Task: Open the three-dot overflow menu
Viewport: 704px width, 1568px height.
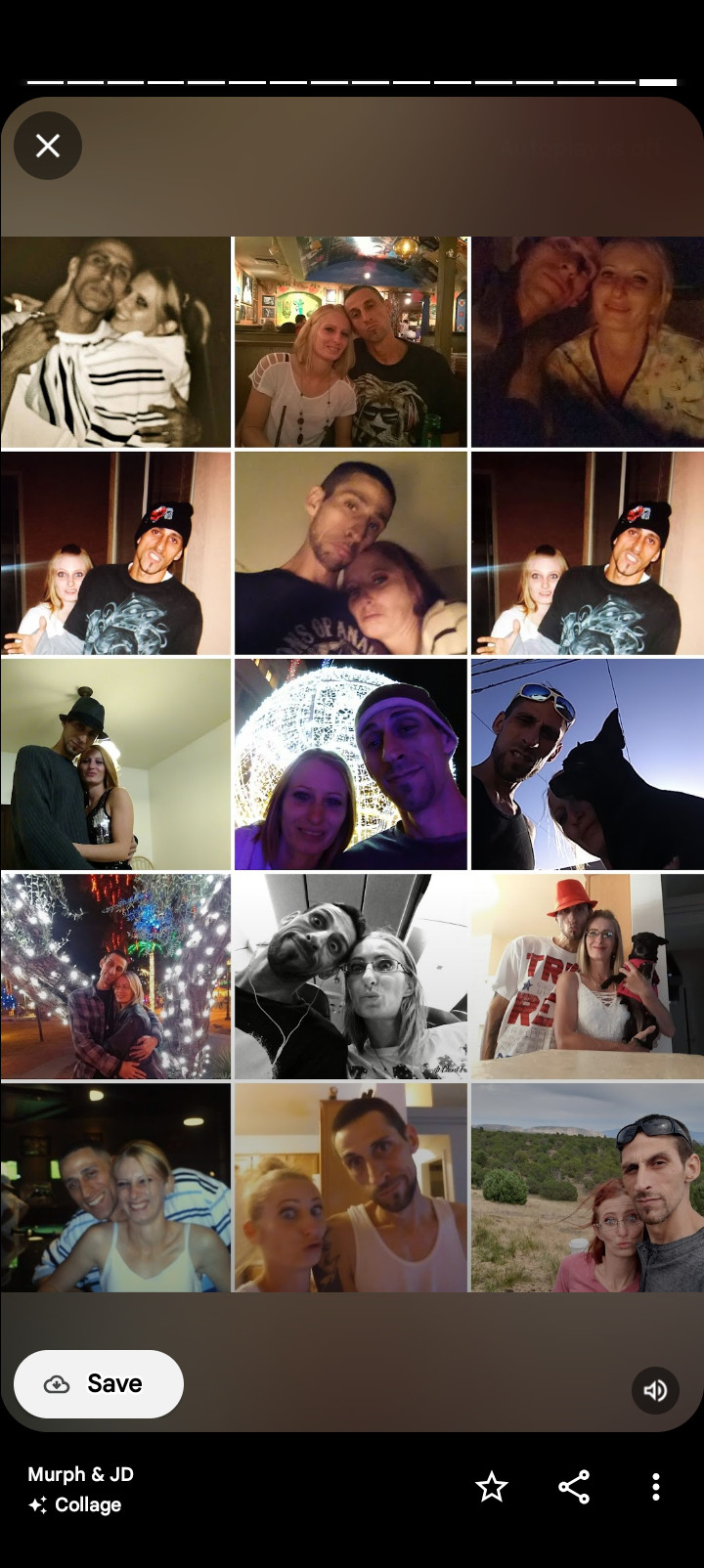Action: [x=656, y=1487]
